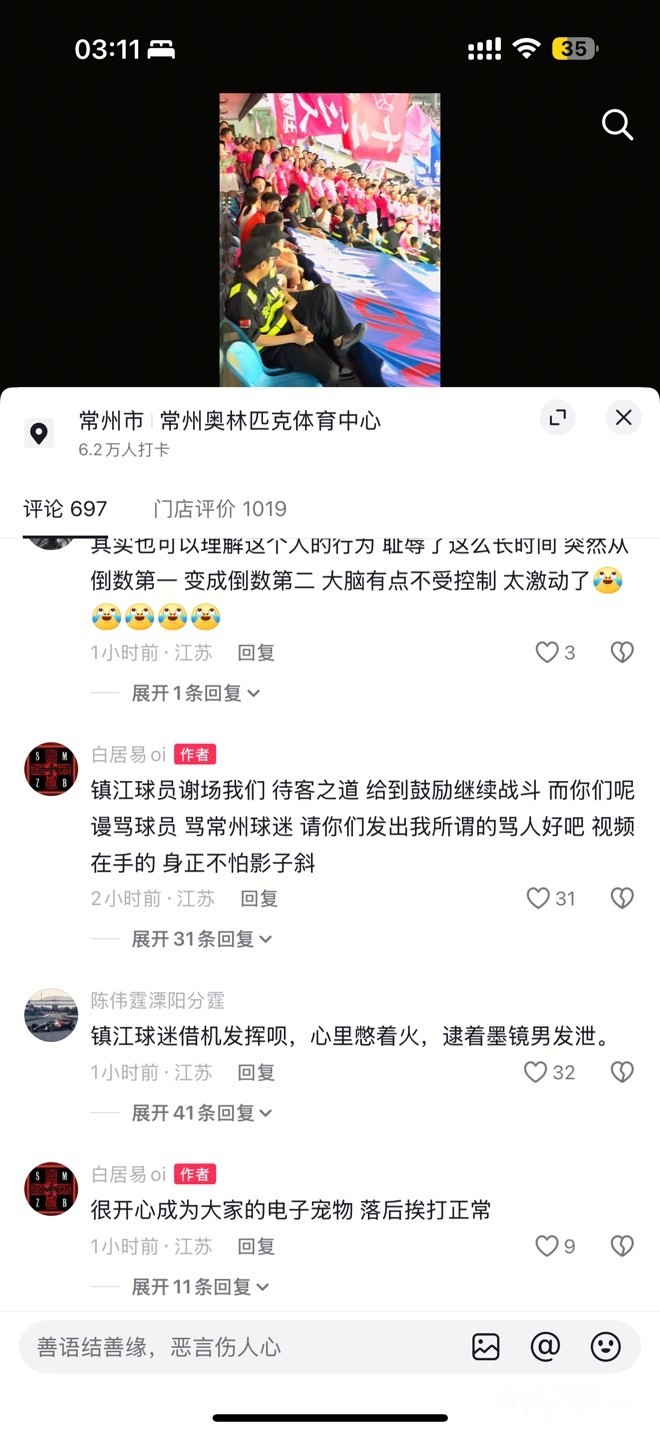
Task: Expand 展开41条回复 replies
Action: (x=201, y=1113)
